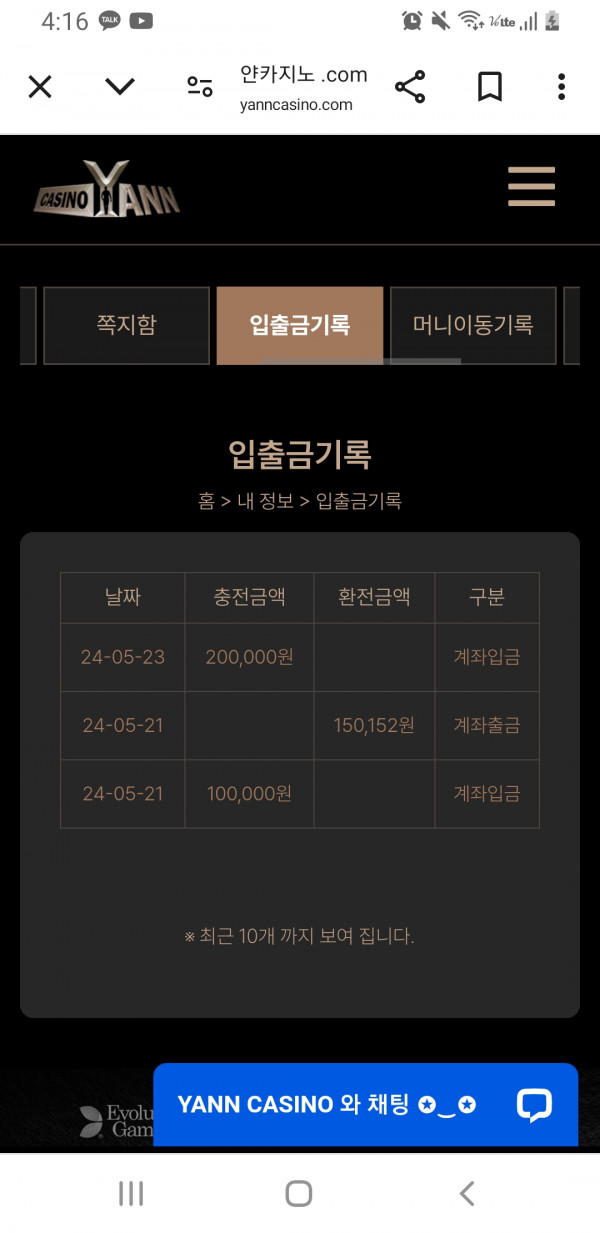Open chat with YANN CASINO
The image size is (600, 1233).
tap(365, 1104)
